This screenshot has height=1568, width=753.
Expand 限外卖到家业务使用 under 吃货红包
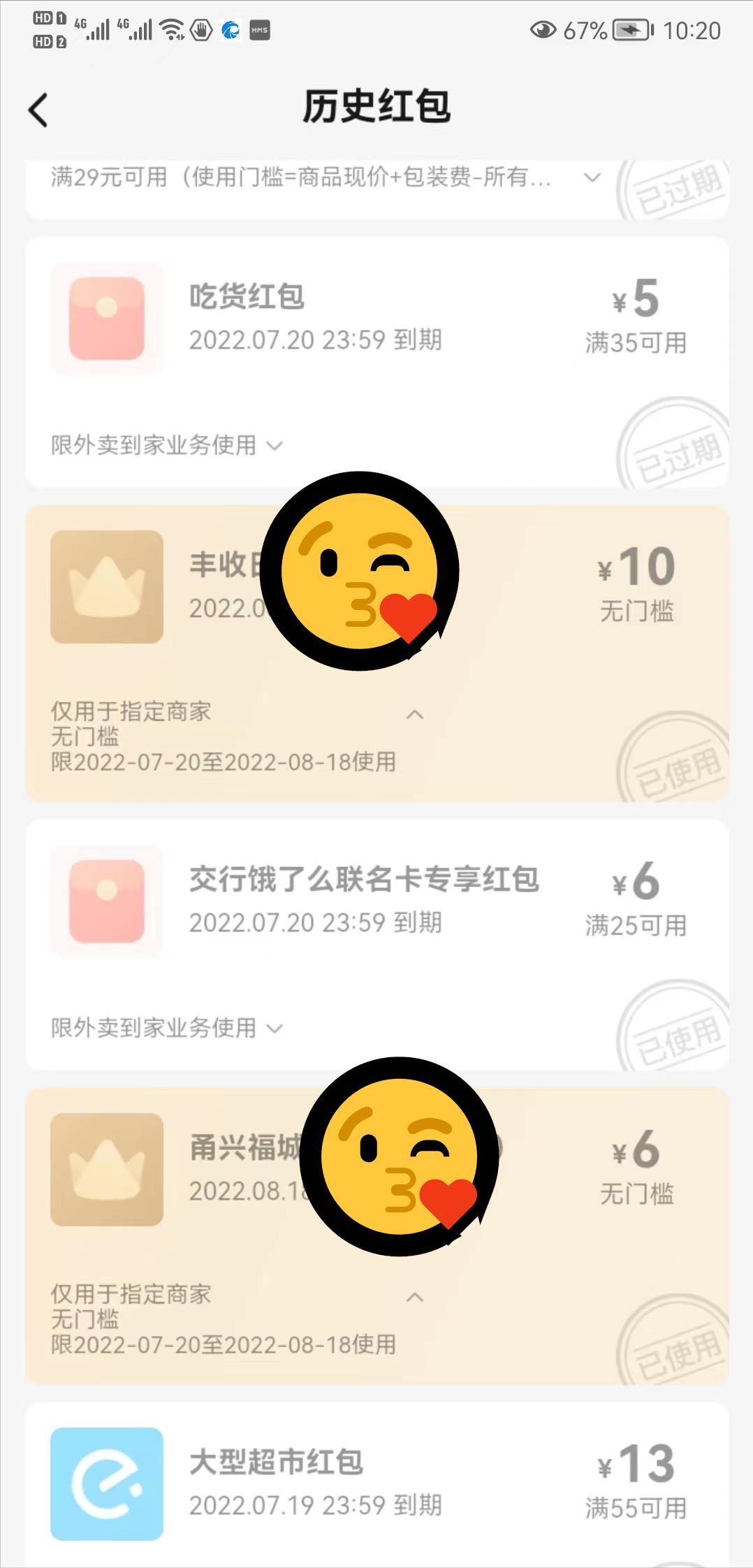(274, 445)
